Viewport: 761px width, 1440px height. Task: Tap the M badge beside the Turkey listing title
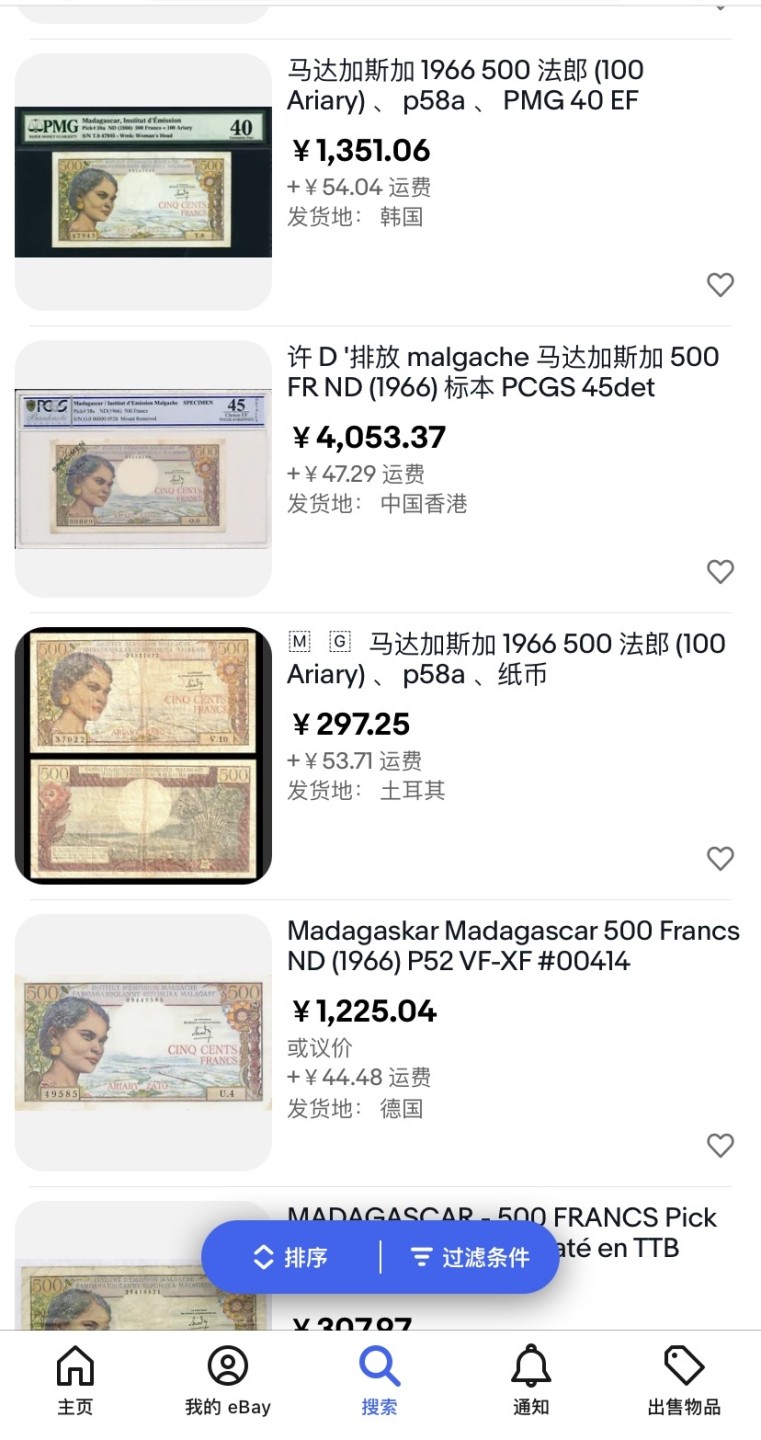[298, 644]
